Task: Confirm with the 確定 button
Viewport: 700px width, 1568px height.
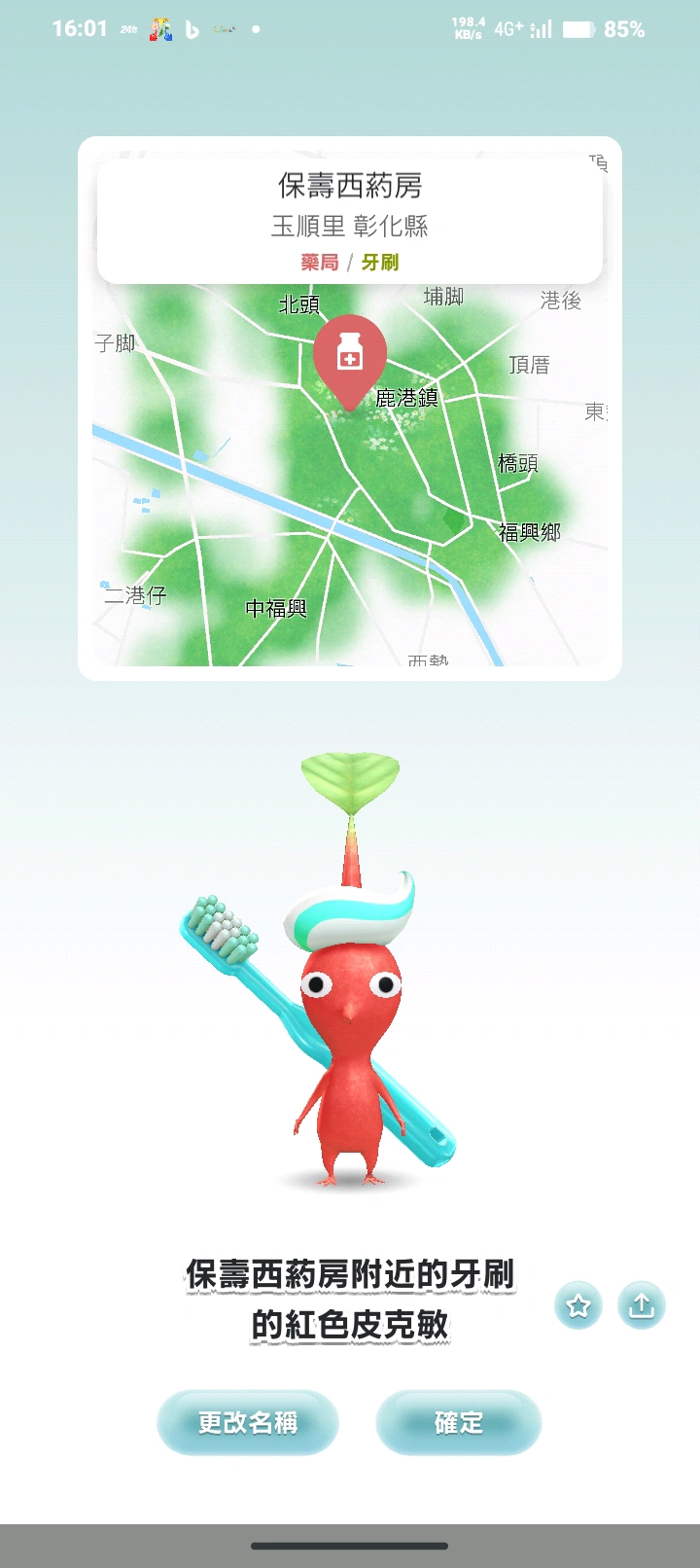Action: click(458, 1422)
